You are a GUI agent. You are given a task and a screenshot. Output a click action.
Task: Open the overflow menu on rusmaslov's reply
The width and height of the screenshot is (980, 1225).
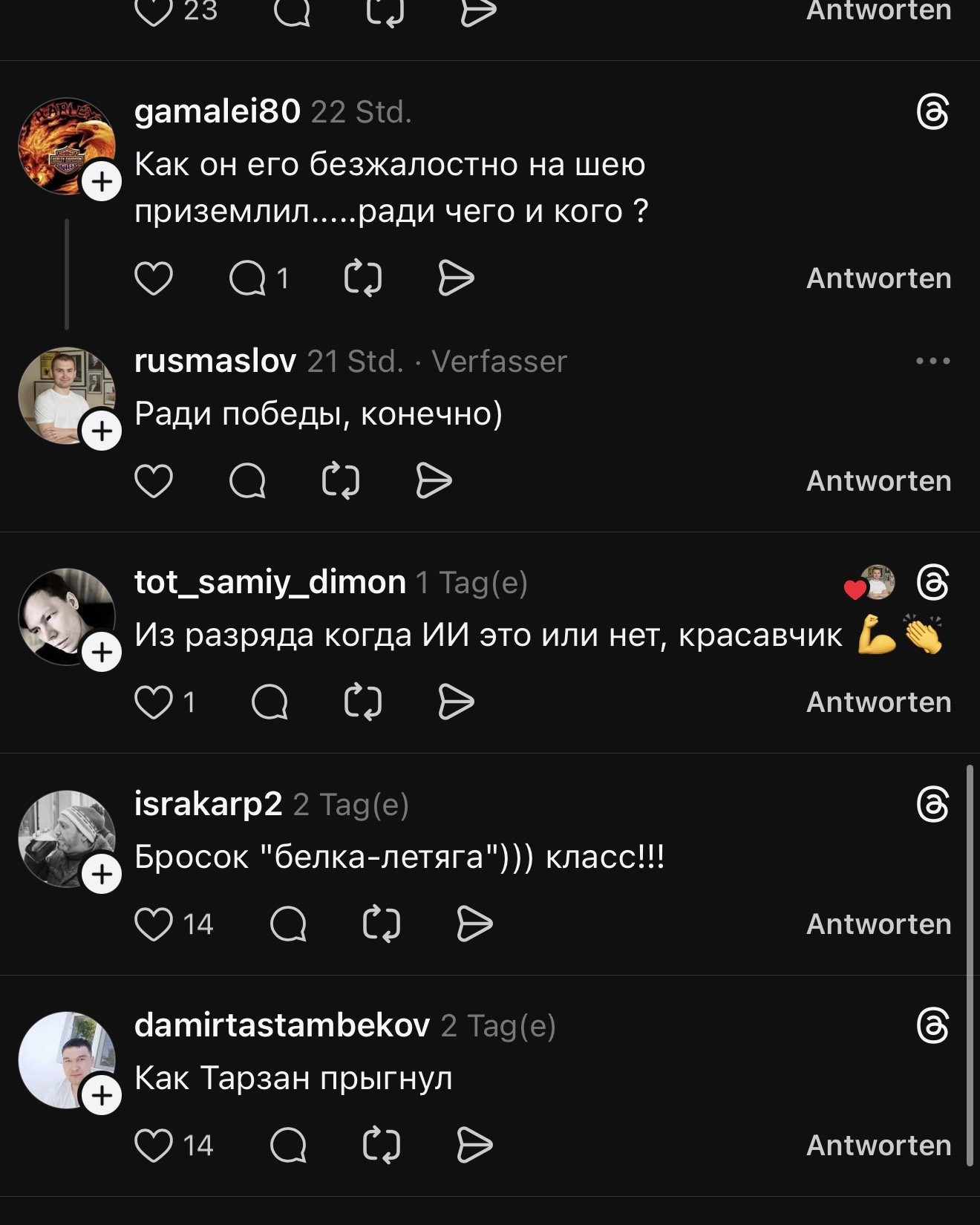pyautogui.click(x=932, y=362)
